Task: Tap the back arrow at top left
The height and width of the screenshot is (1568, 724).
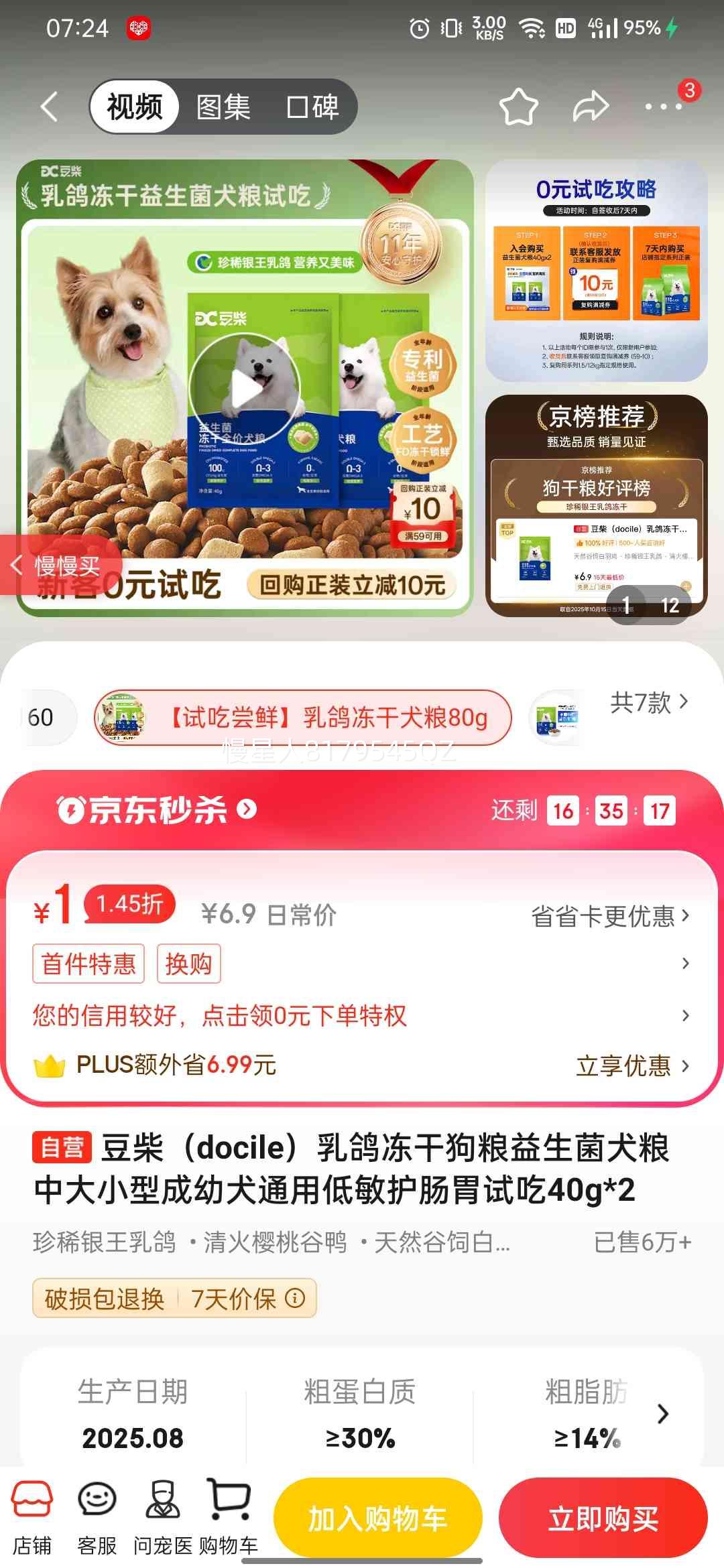Action: pos(48,106)
